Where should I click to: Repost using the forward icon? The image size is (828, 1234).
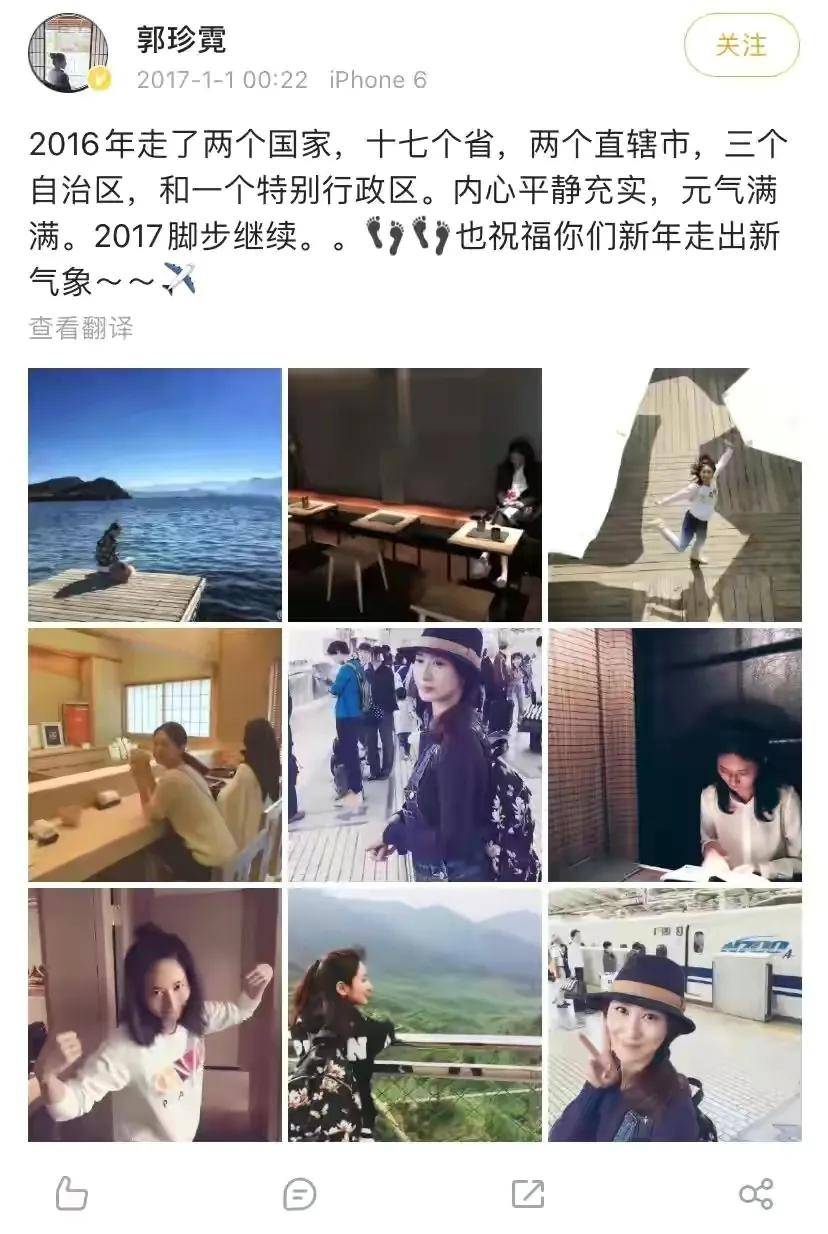(527, 1192)
